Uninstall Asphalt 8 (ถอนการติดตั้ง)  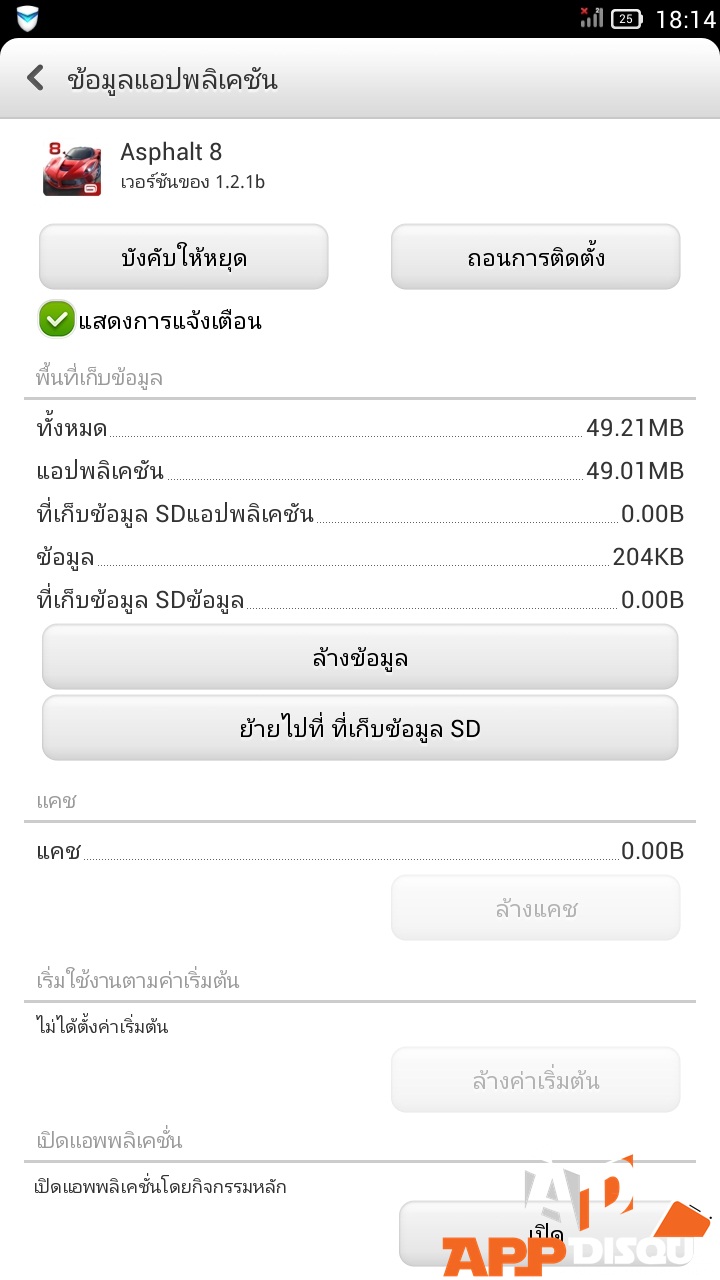pyautogui.click(x=535, y=258)
